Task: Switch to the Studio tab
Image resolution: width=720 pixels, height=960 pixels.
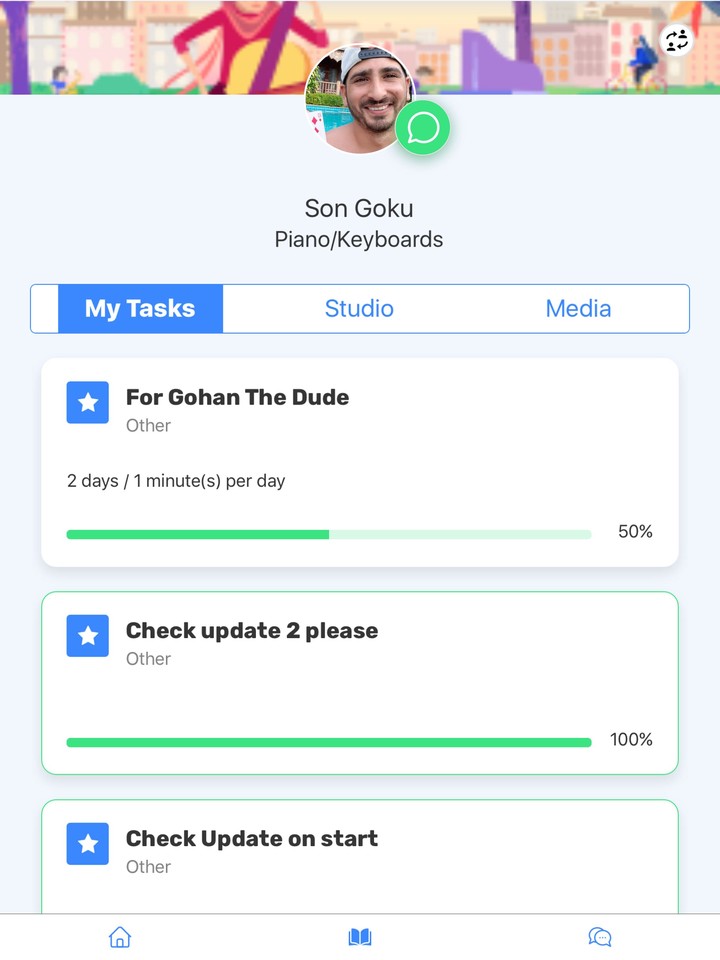Action: (x=359, y=308)
